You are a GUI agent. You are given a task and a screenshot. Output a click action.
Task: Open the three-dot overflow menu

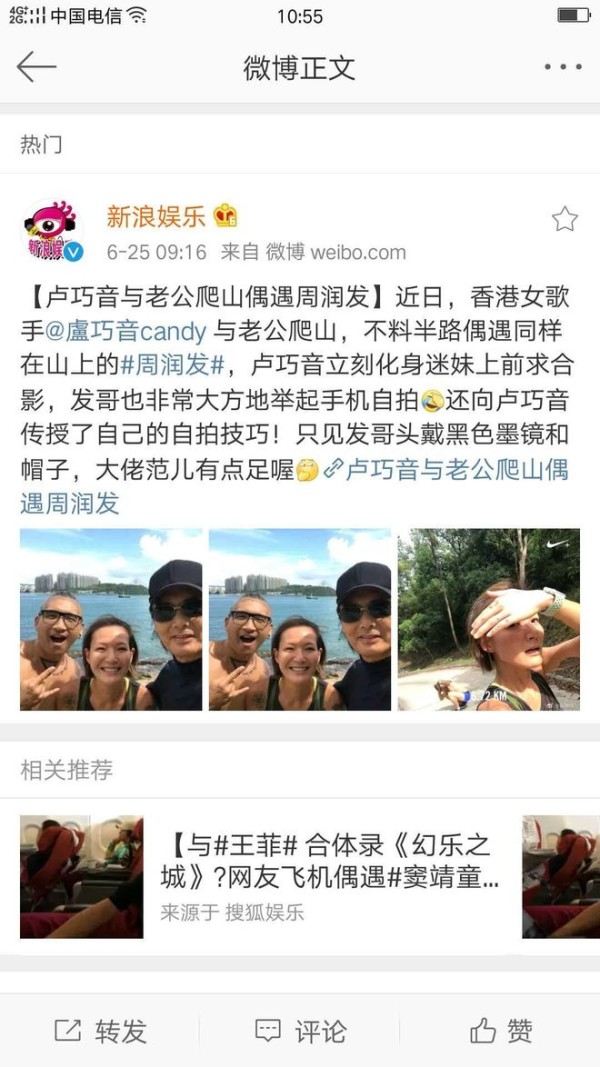point(563,67)
